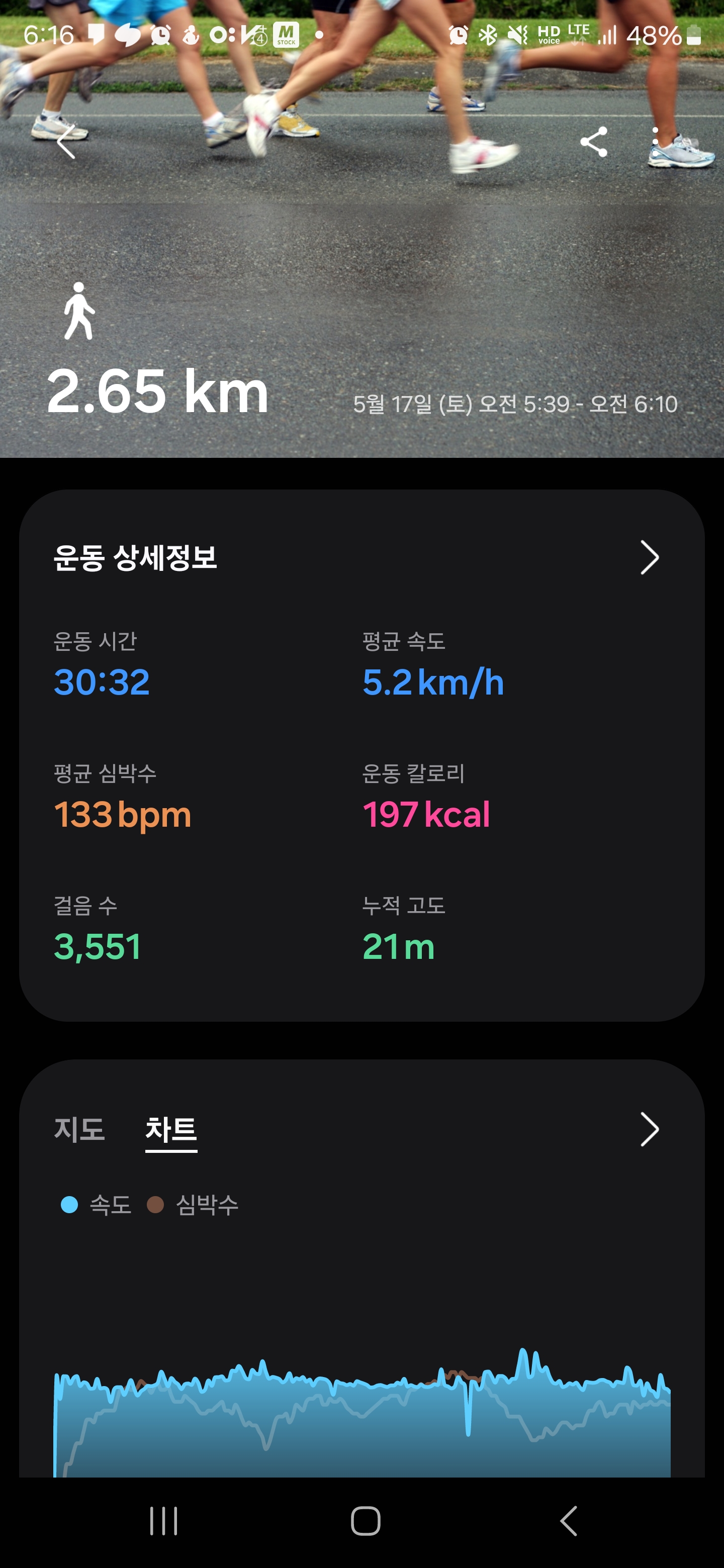
Task: Toggle the 심박수 chart legend
Action: pos(194,1205)
